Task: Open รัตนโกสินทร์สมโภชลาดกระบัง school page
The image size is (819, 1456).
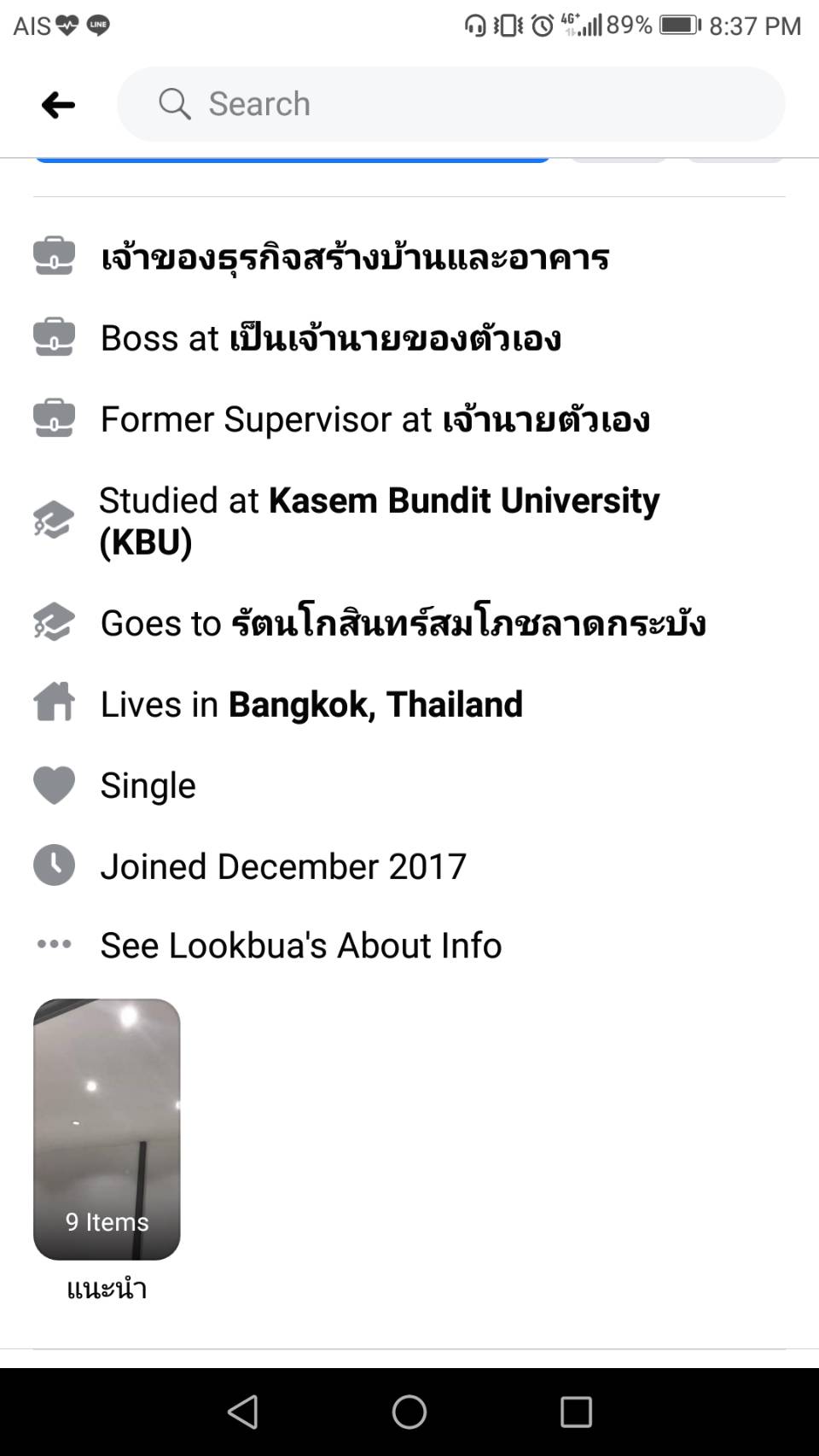Action: point(468,622)
